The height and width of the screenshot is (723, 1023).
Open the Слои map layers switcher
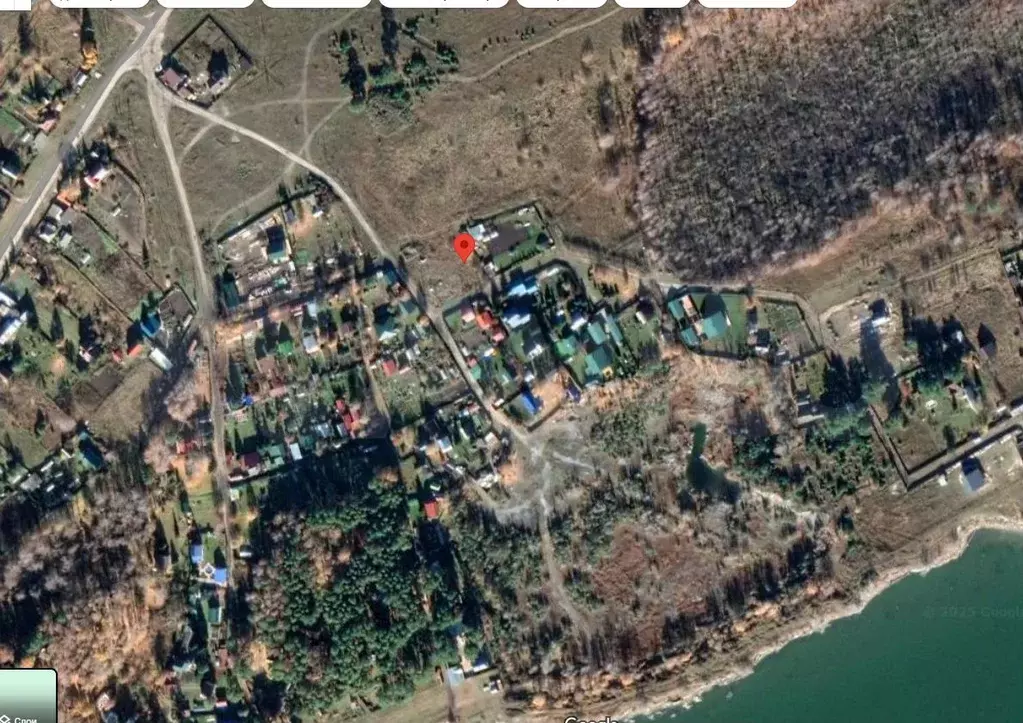(x=27, y=697)
